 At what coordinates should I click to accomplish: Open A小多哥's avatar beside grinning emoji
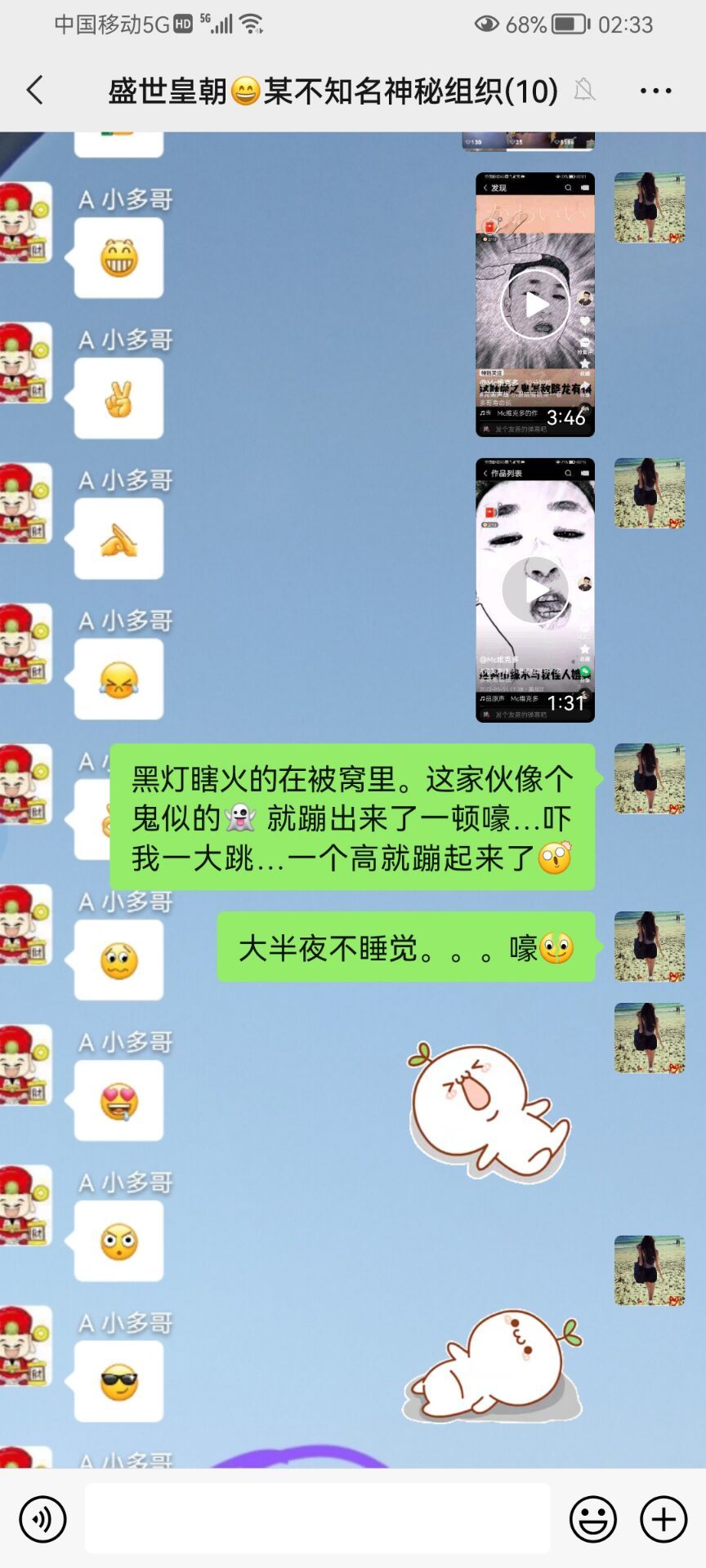coord(25,222)
